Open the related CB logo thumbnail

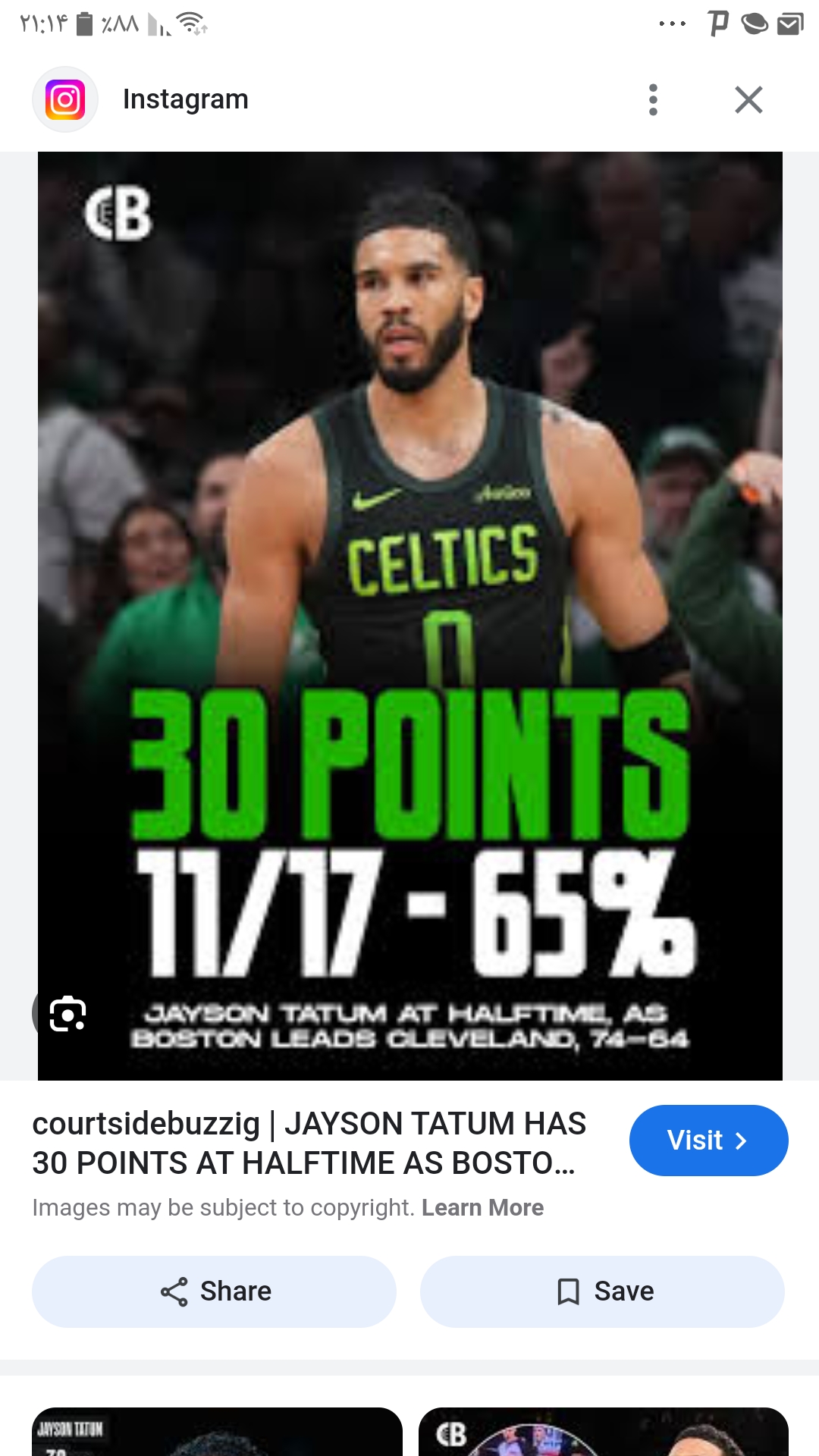(x=604, y=1432)
